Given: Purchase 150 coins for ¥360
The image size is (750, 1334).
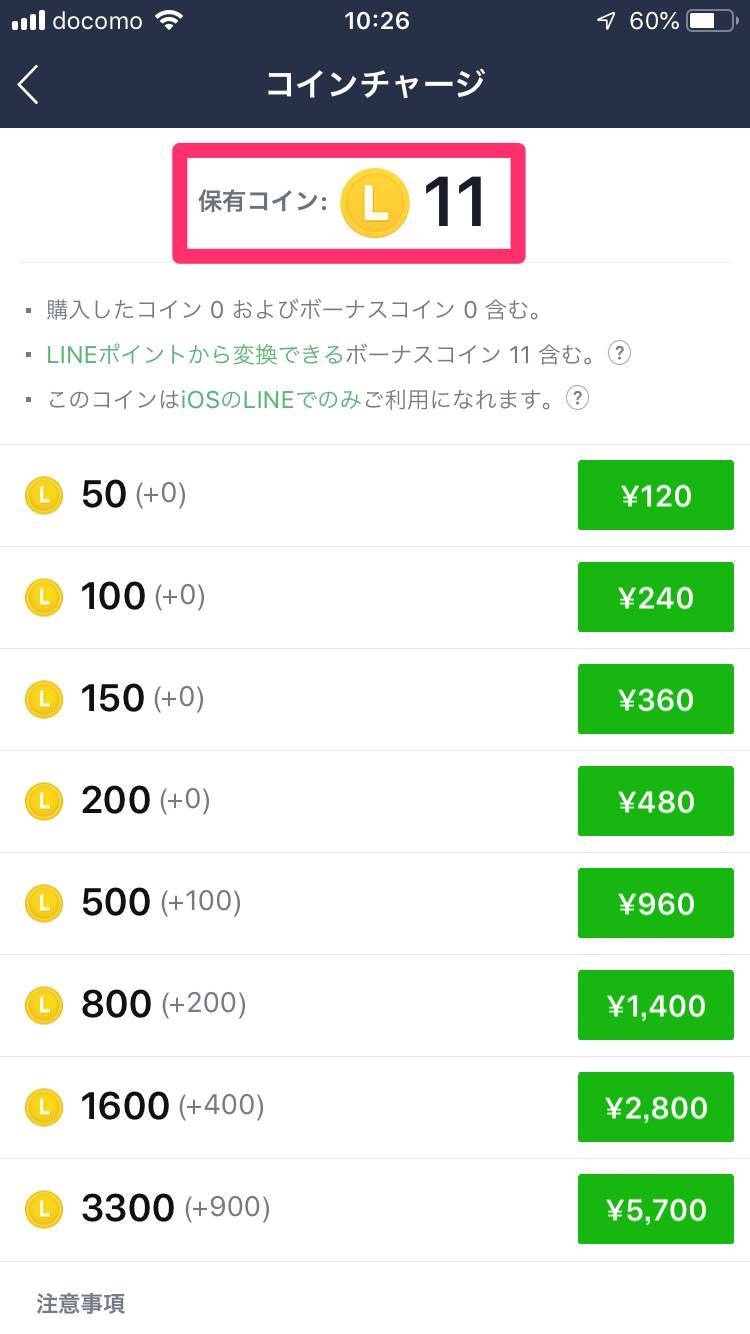Looking at the screenshot, I should 656,699.
